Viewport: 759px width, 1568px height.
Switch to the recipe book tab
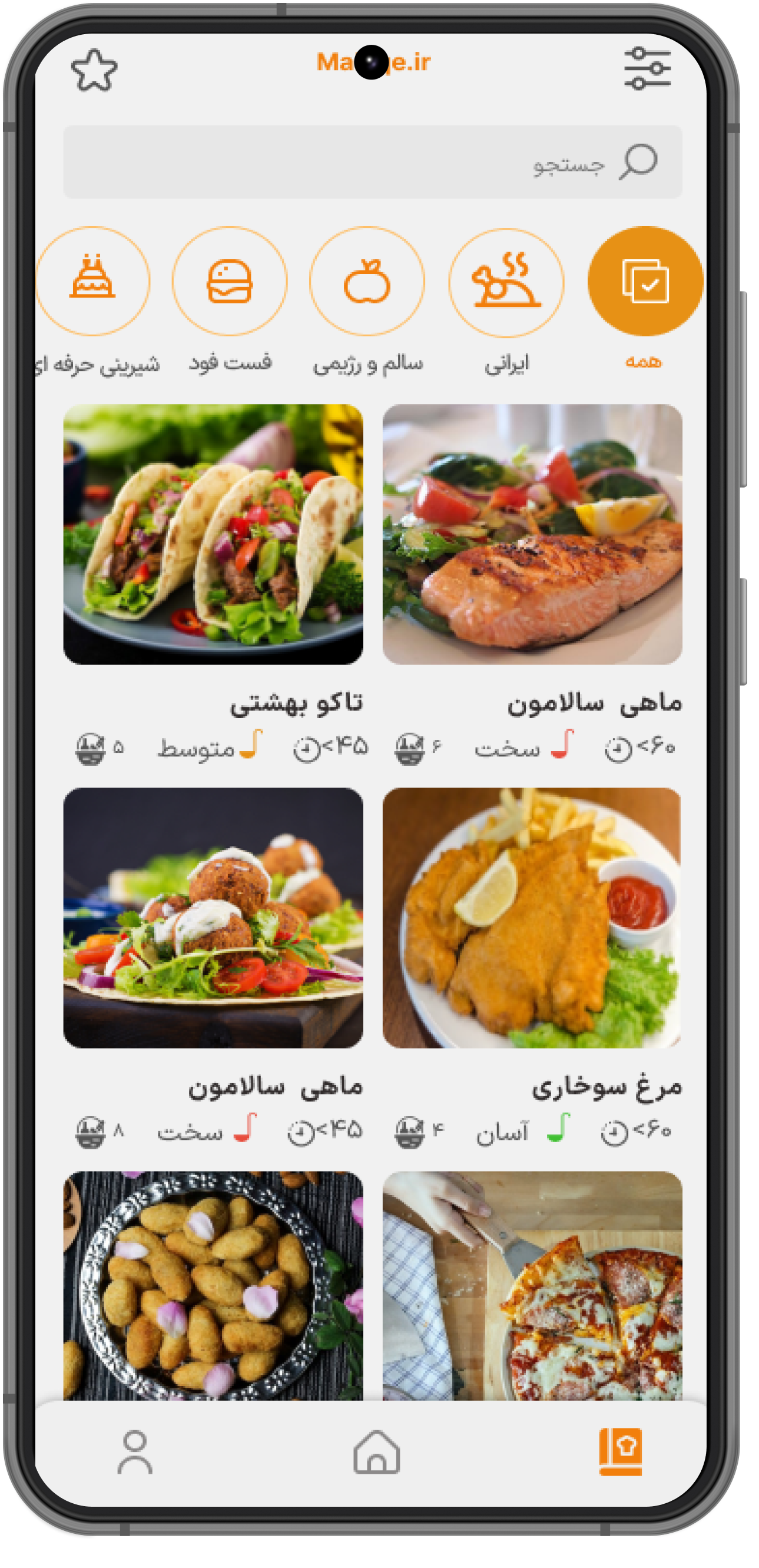pos(620,1453)
